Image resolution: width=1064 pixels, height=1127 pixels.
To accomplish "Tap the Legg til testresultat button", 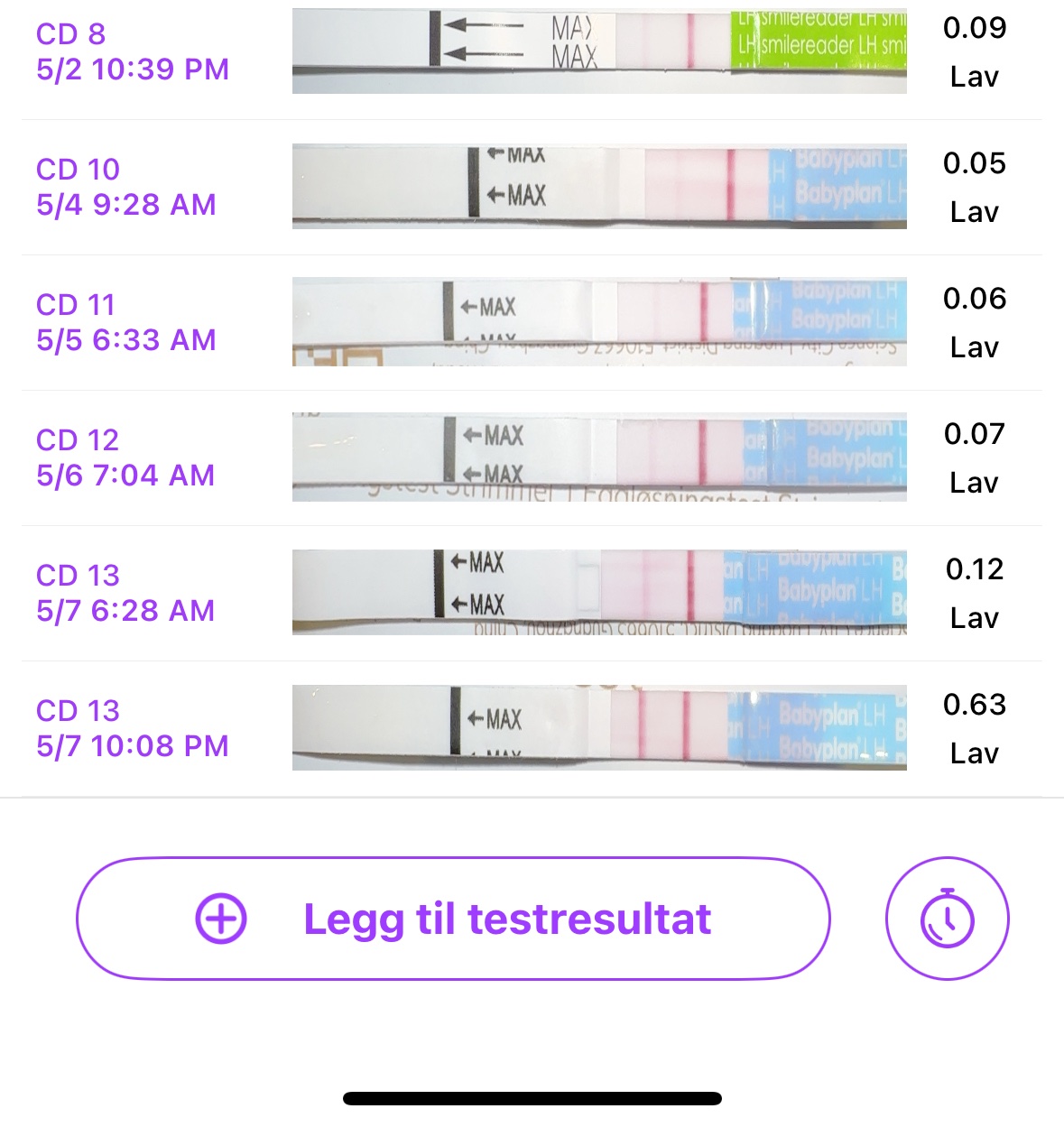I will click(453, 919).
